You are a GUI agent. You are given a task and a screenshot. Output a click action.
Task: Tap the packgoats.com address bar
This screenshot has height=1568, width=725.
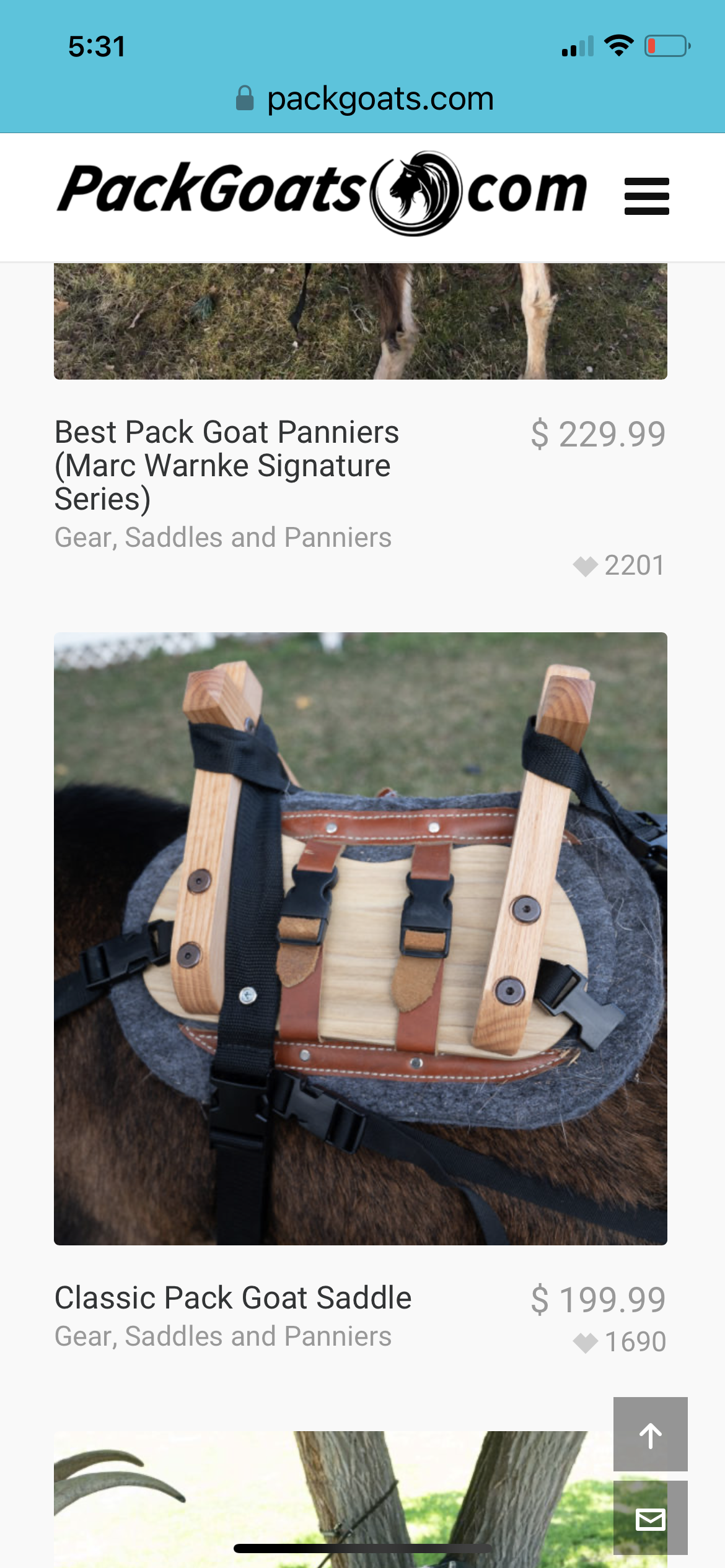pos(364,98)
